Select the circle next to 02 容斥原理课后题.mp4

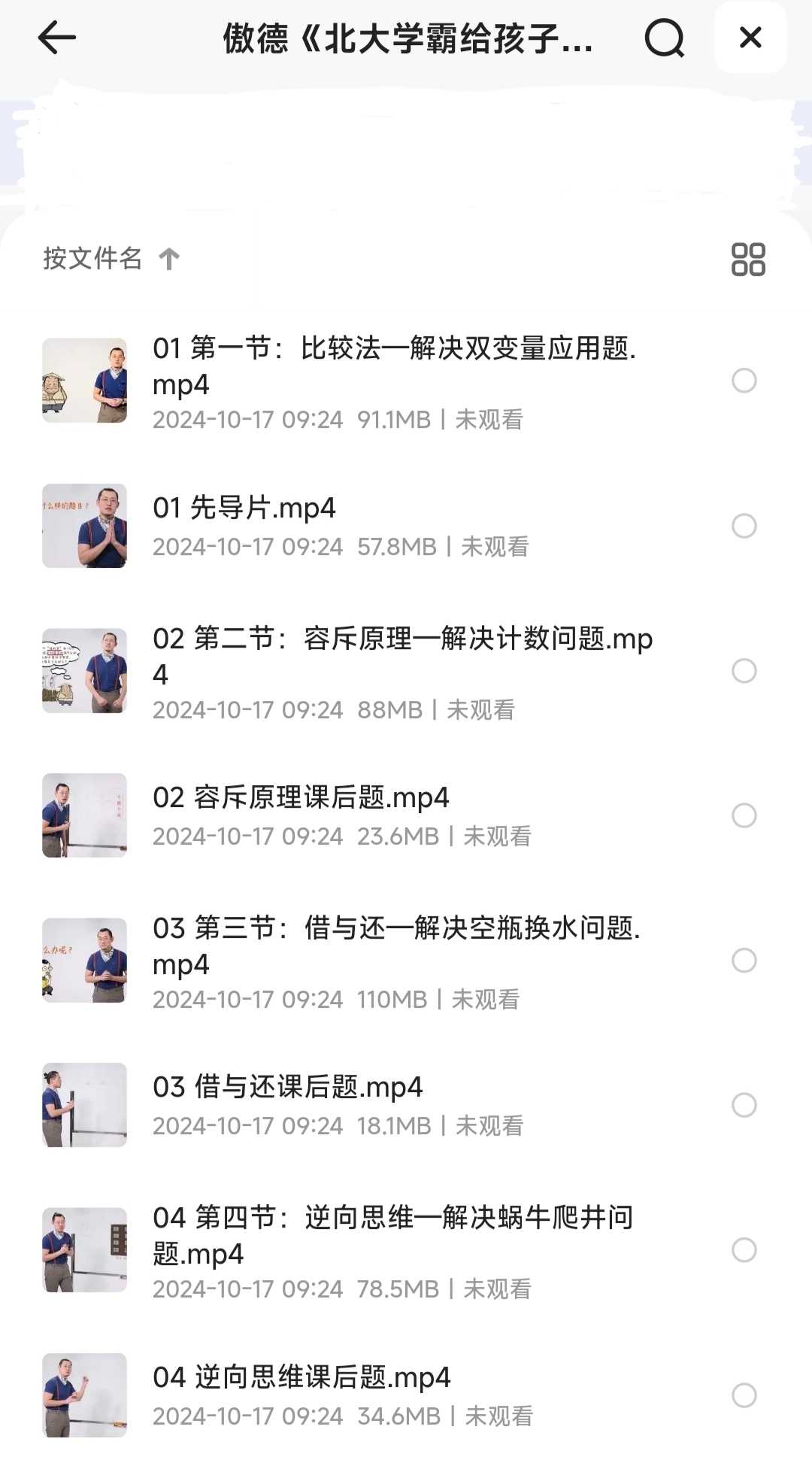[x=745, y=815]
